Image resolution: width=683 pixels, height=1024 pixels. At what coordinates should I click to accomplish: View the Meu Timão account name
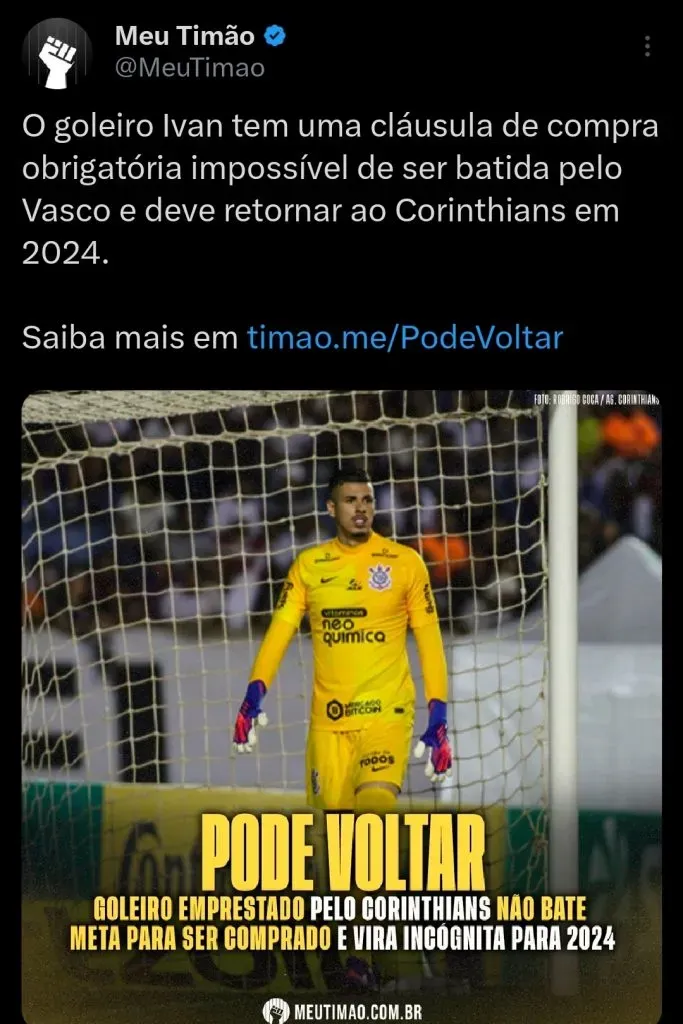(x=186, y=37)
